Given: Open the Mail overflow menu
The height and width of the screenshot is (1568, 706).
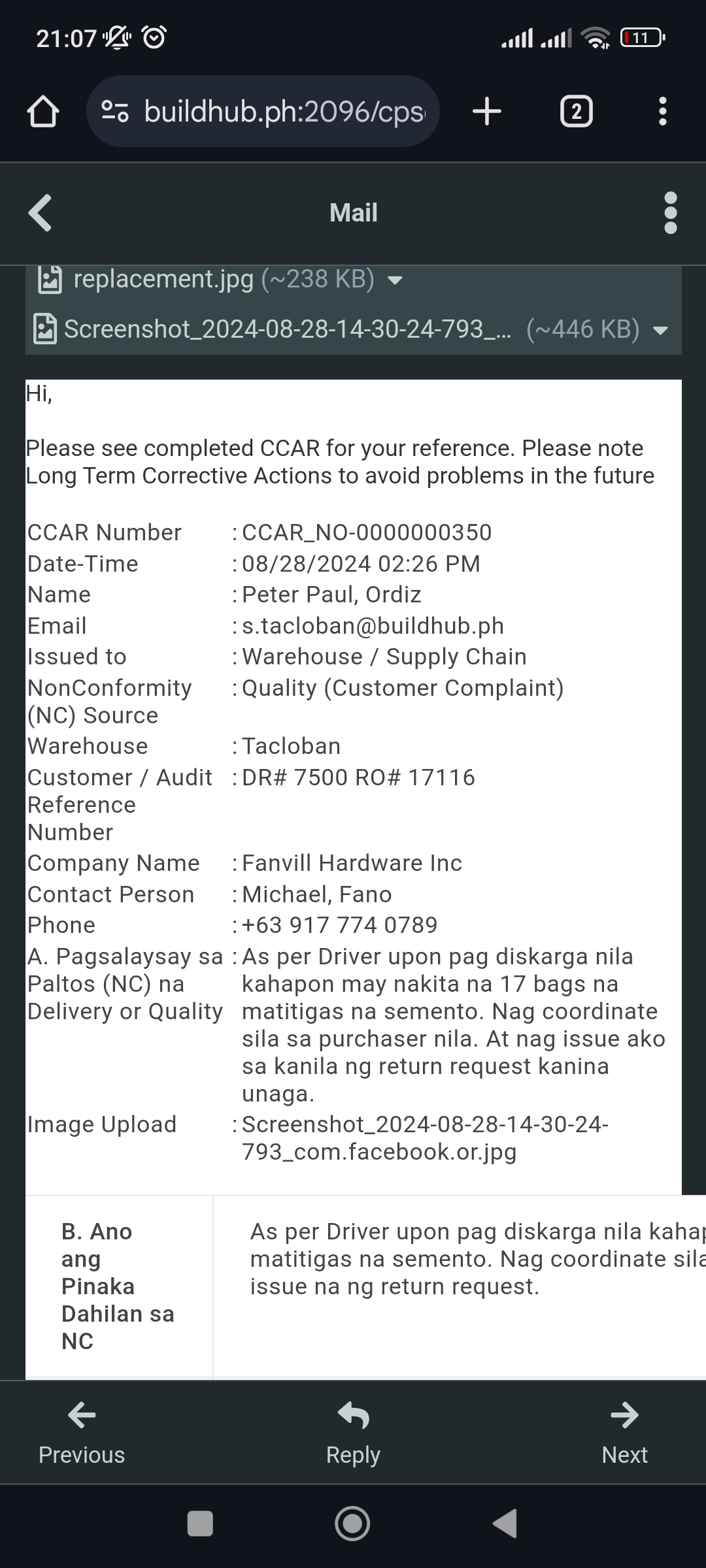Looking at the screenshot, I should (670, 213).
